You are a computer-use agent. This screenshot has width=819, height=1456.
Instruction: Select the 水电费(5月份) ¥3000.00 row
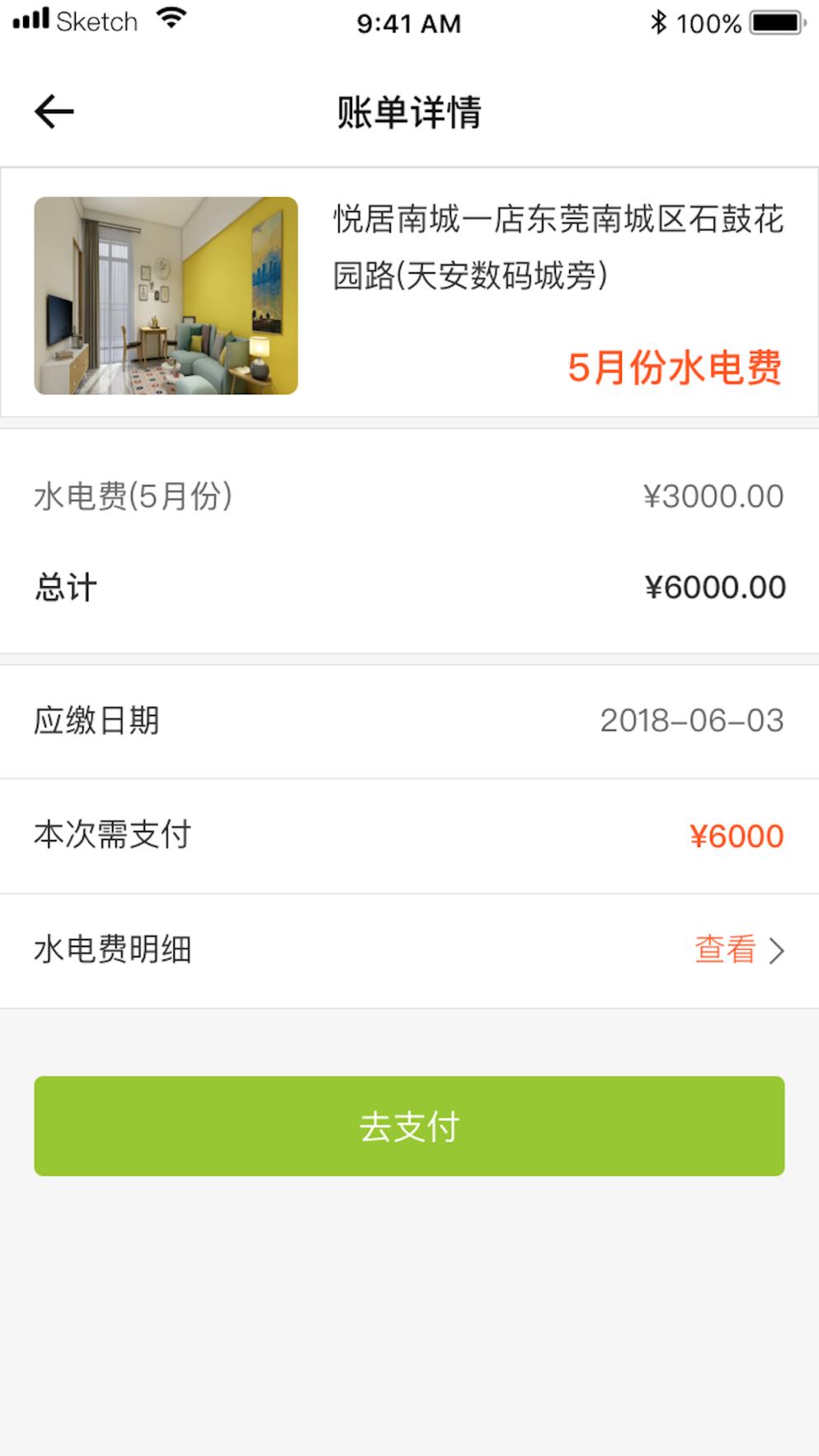click(409, 495)
